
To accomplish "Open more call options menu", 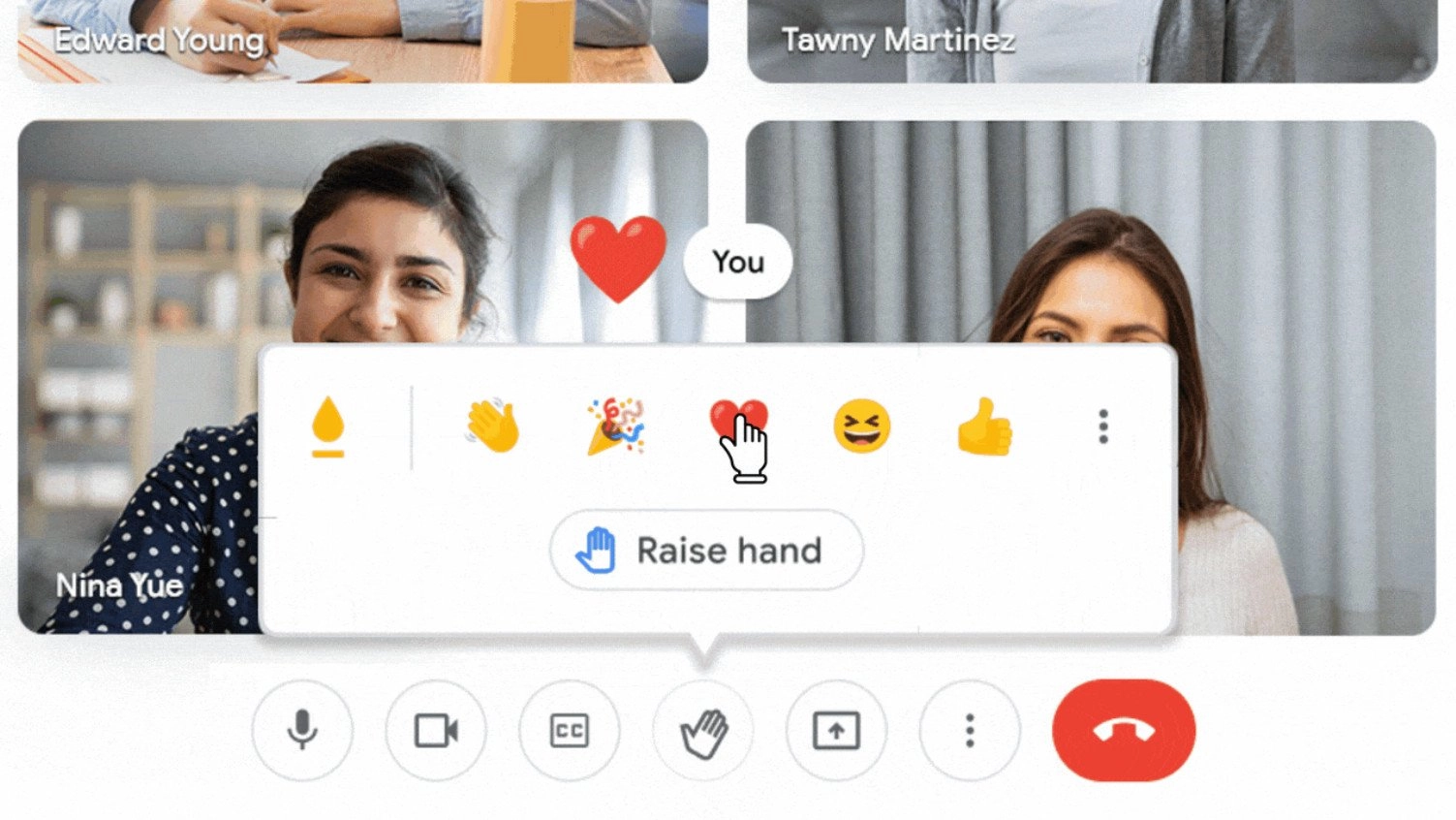I will click(969, 731).
